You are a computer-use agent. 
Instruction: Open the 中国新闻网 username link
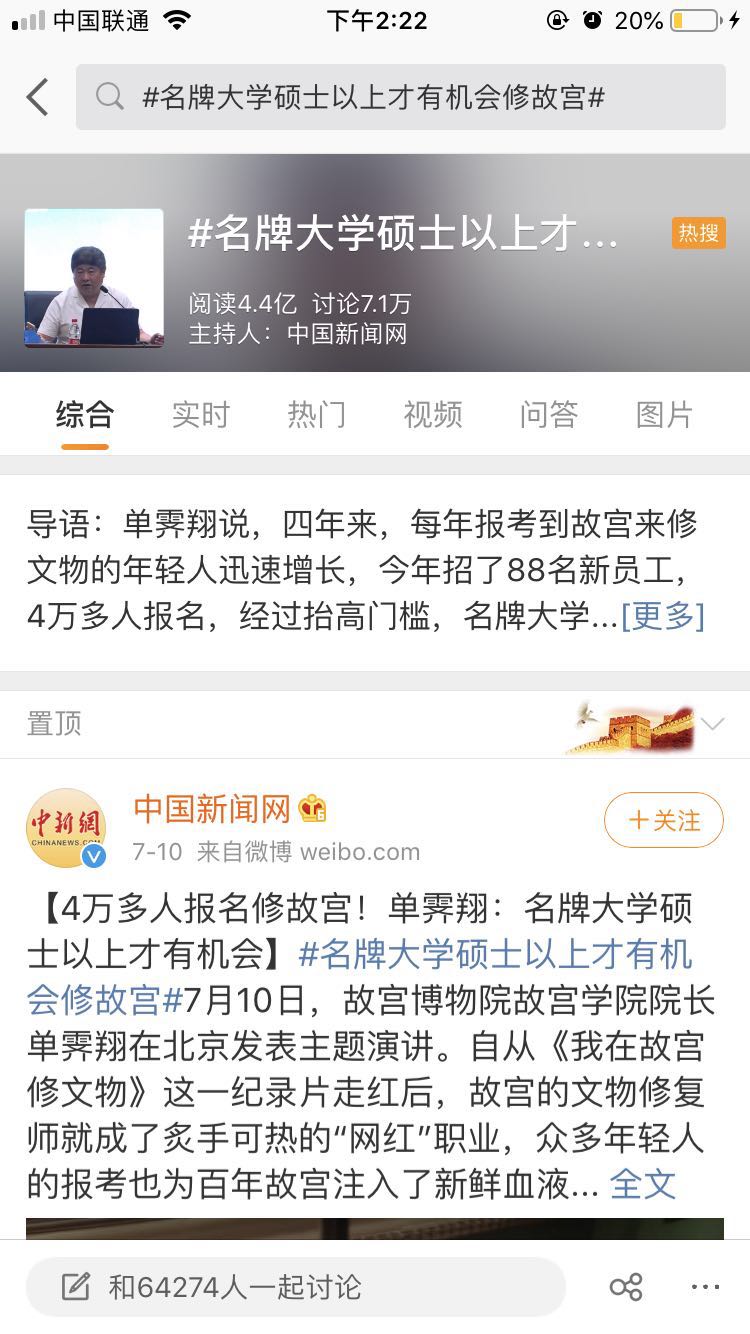click(212, 809)
